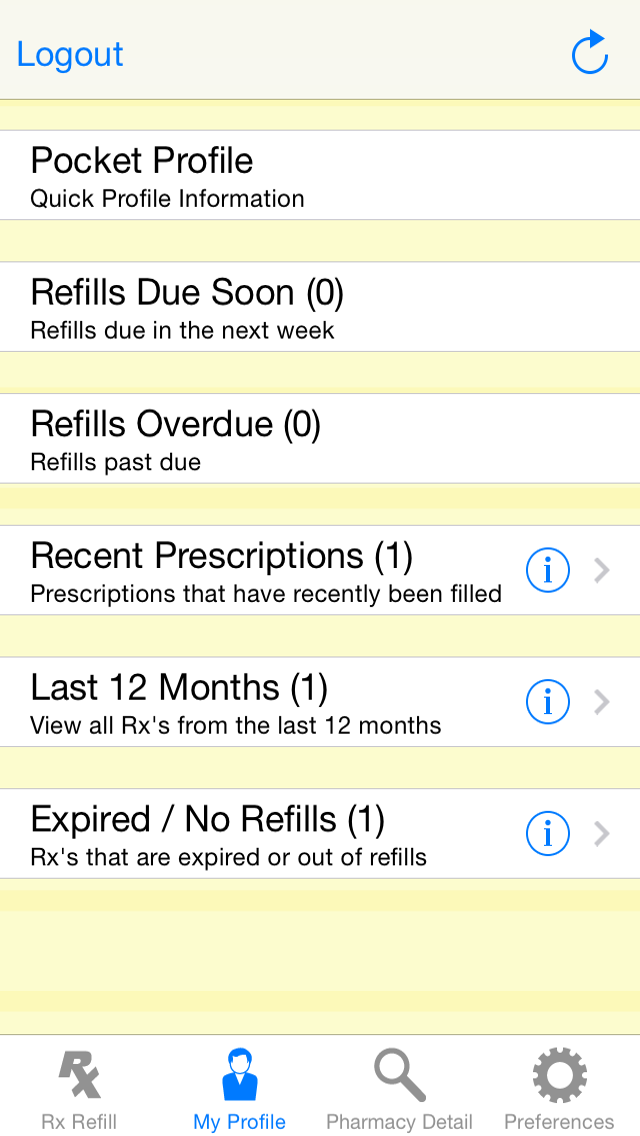Screen dimensions: 640x1136
Task: Refresh the profile with the reload icon
Action: coord(589,53)
